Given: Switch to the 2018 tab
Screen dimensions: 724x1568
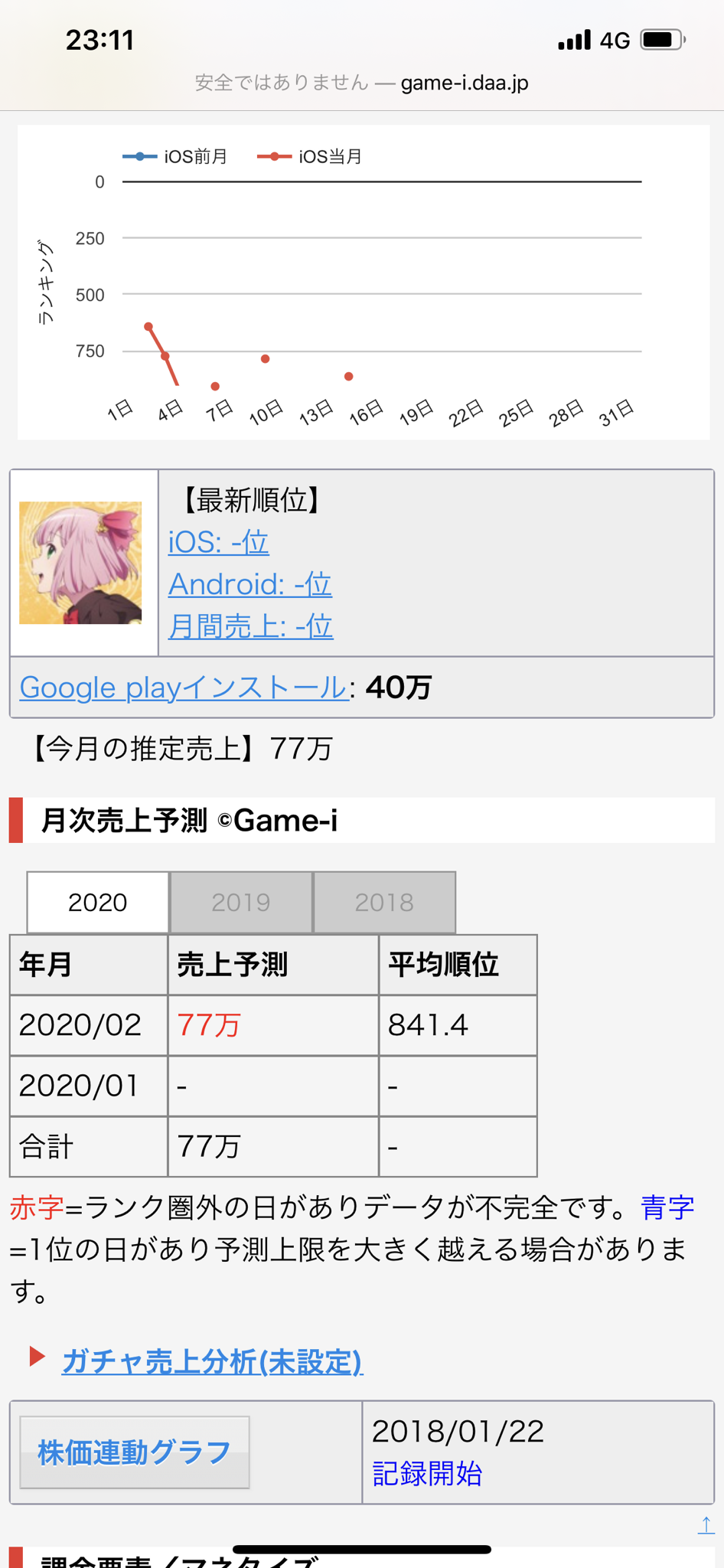Looking at the screenshot, I should pyautogui.click(x=384, y=903).
